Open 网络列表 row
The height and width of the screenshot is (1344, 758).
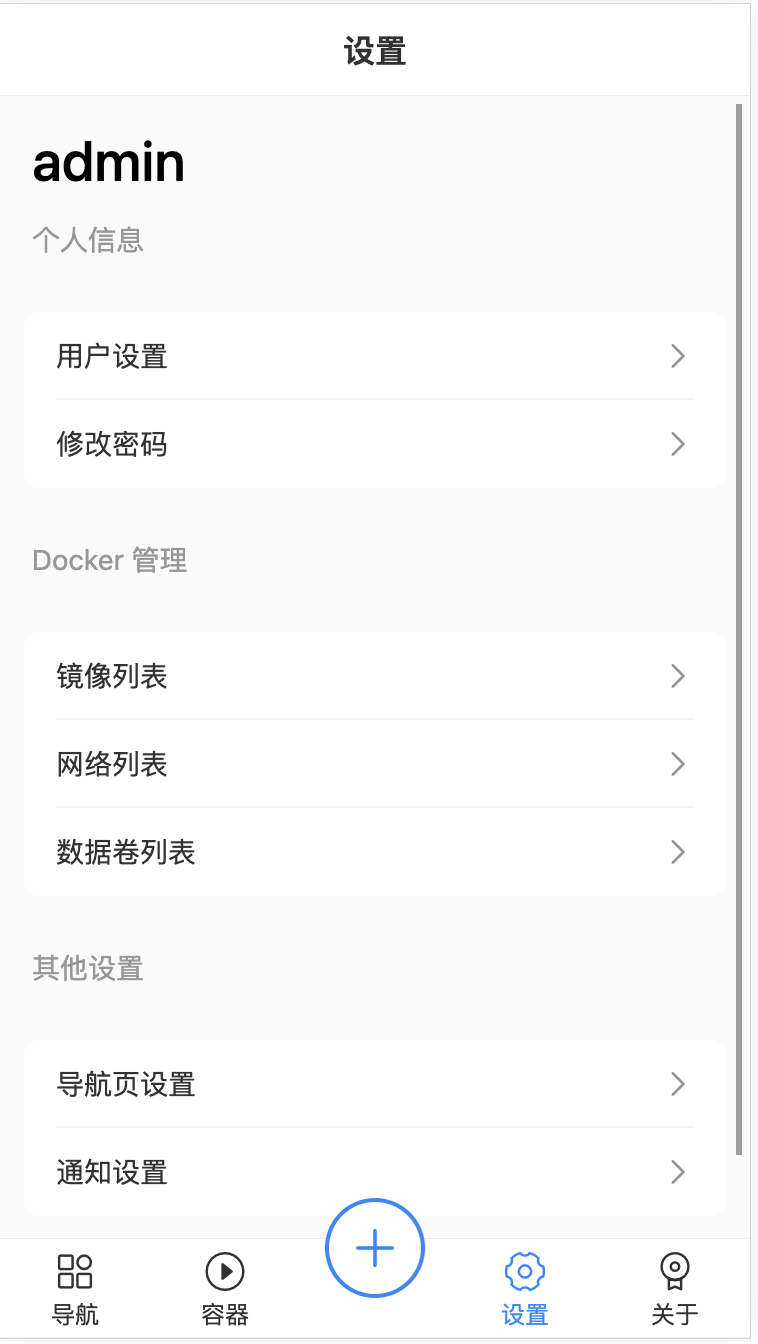click(374, 764)
